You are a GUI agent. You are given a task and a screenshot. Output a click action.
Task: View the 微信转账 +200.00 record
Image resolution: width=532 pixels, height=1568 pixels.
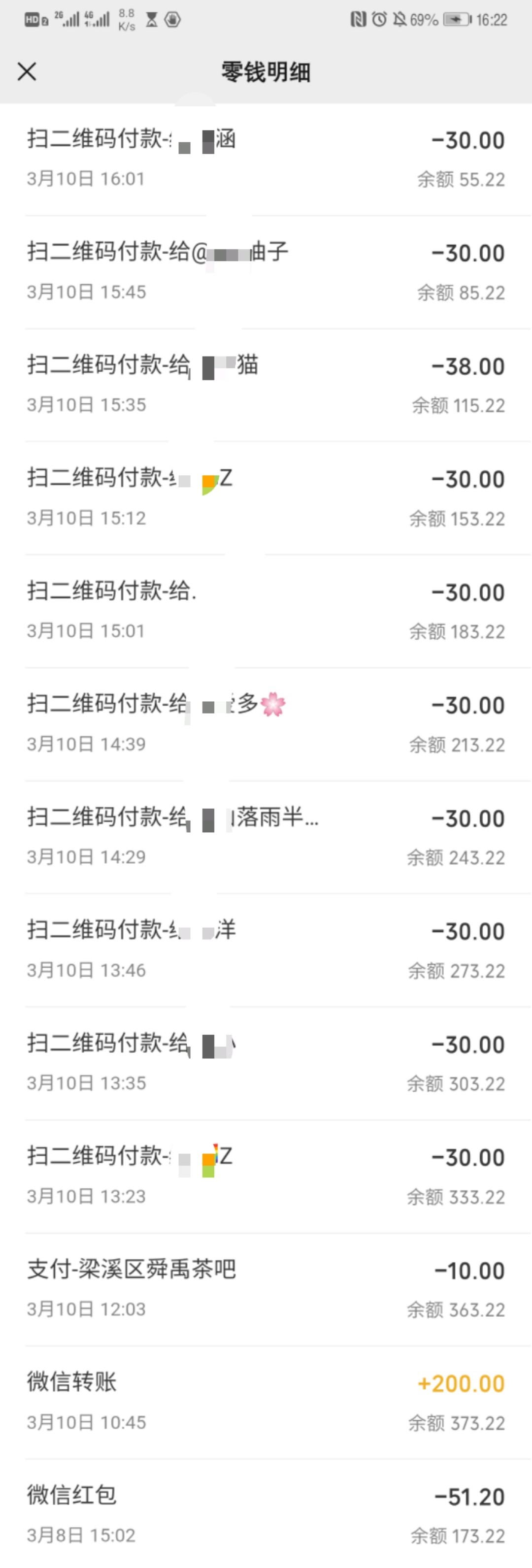coord(266,1402)
